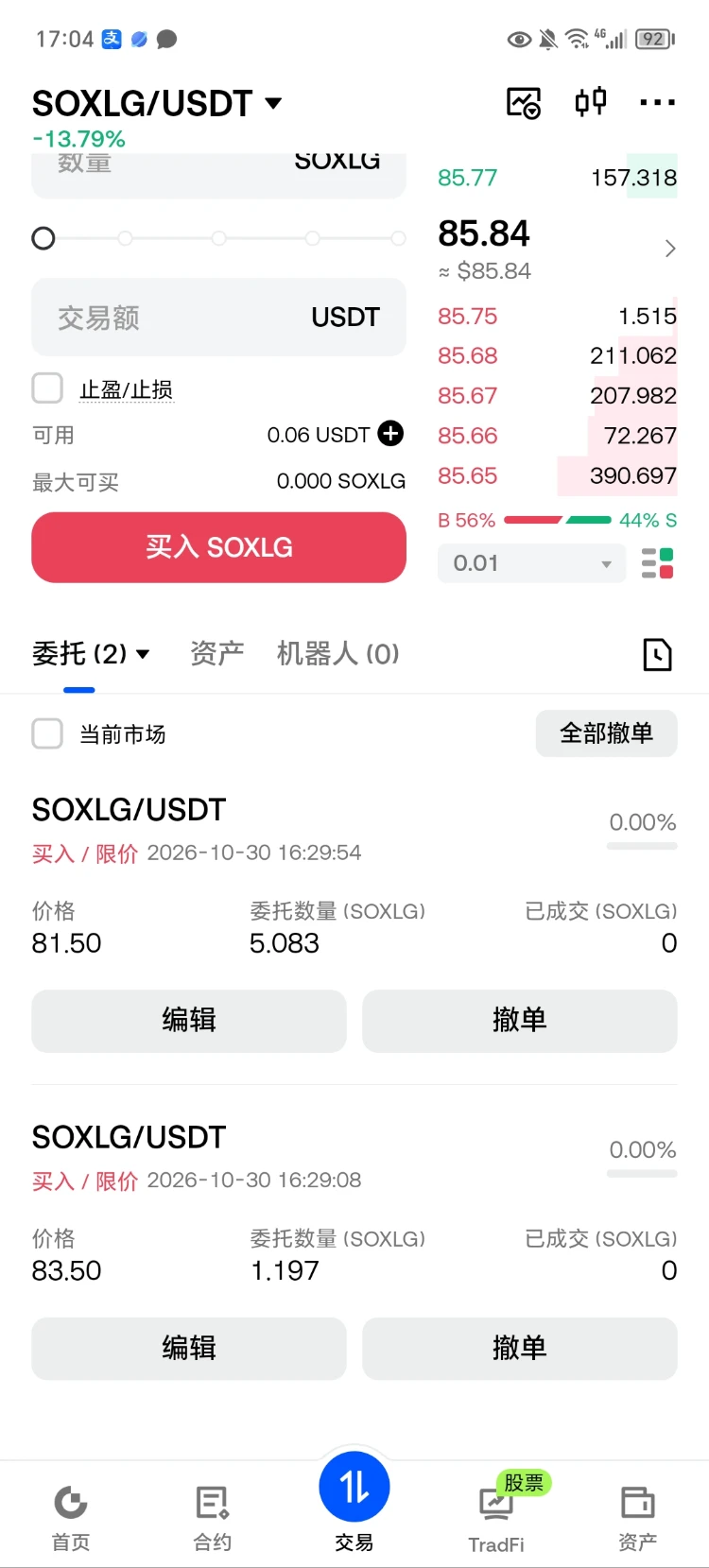The height and width of the screenshot is (1568, 709).
Task: Change the order book layout icon
Action: 657,563
